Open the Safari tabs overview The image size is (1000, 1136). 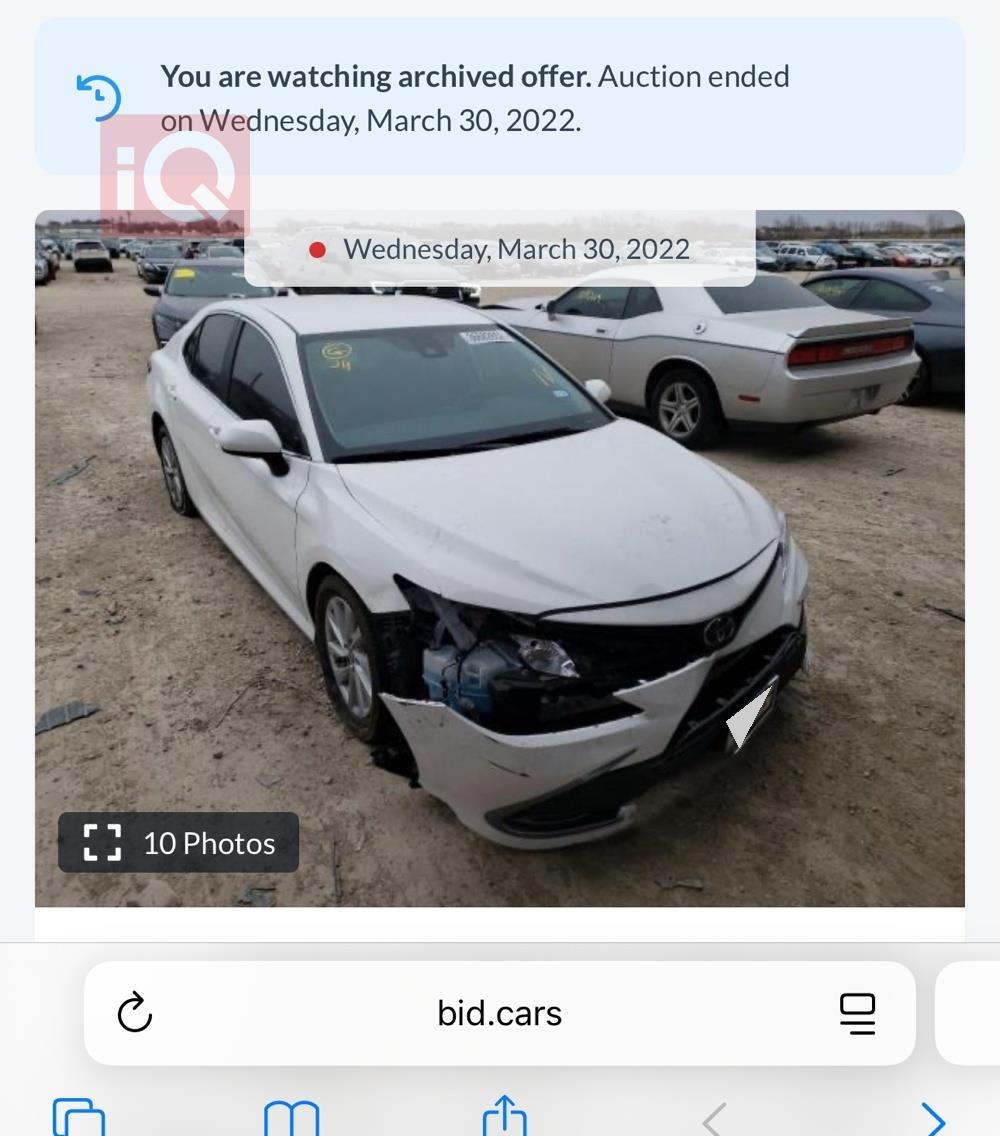pos(78,1118)
